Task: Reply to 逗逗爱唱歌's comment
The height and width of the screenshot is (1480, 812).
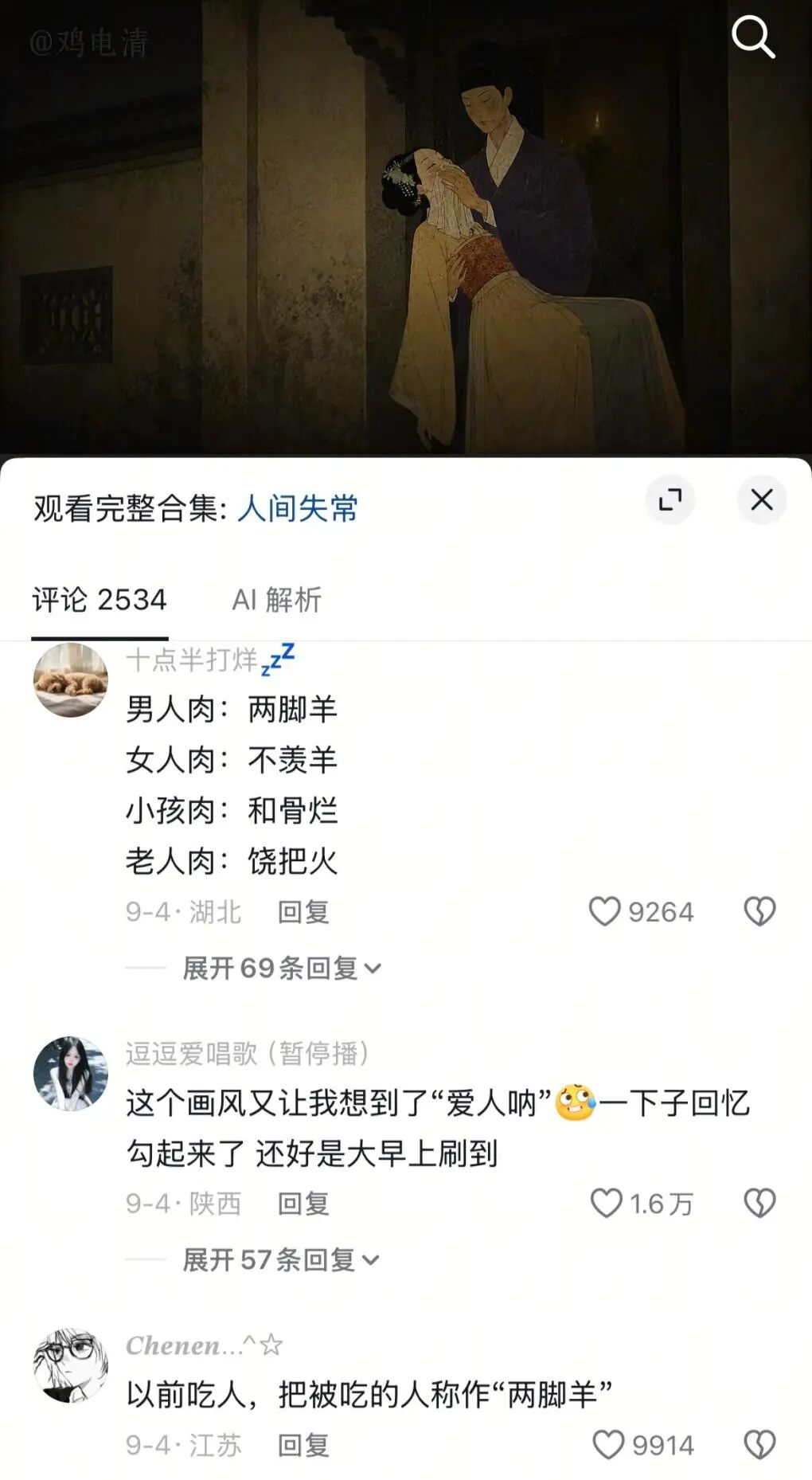Action: 303,1203
